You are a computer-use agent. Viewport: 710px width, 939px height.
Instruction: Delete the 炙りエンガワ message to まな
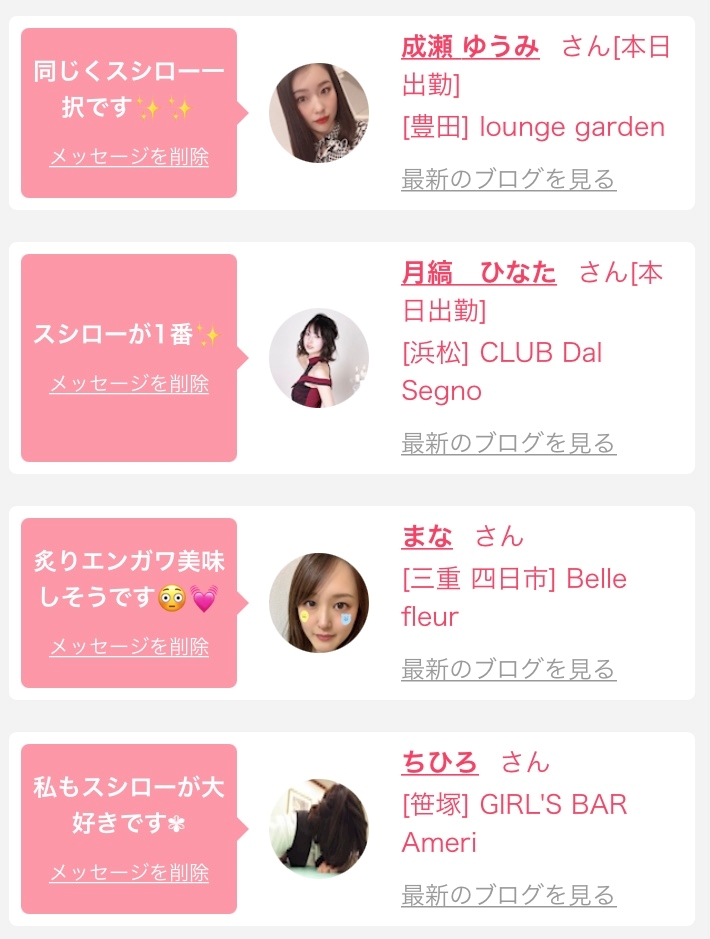point(129,647)
